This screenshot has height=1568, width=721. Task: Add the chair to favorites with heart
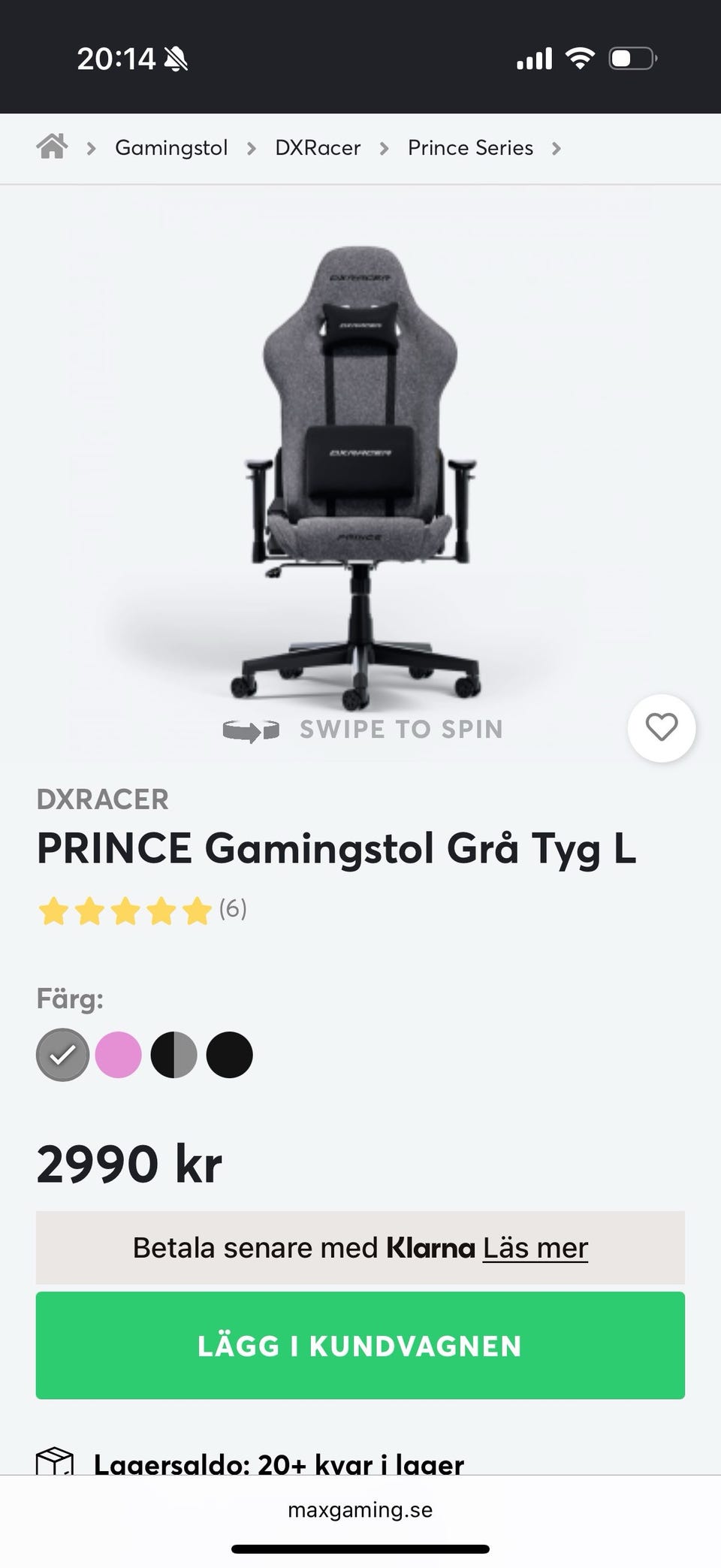coord(661,728)
